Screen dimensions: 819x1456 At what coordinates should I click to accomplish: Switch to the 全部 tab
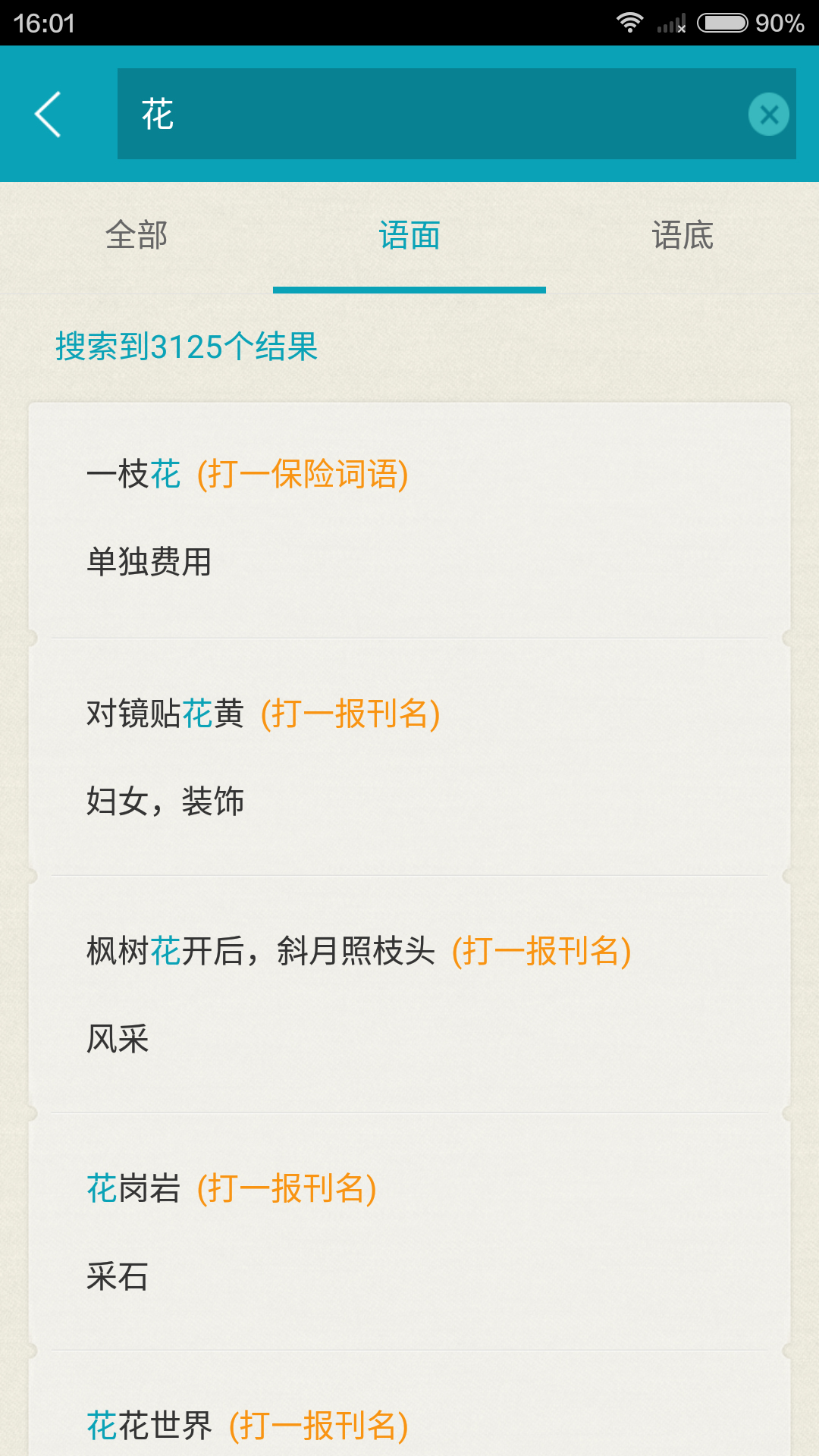[136, 237]
